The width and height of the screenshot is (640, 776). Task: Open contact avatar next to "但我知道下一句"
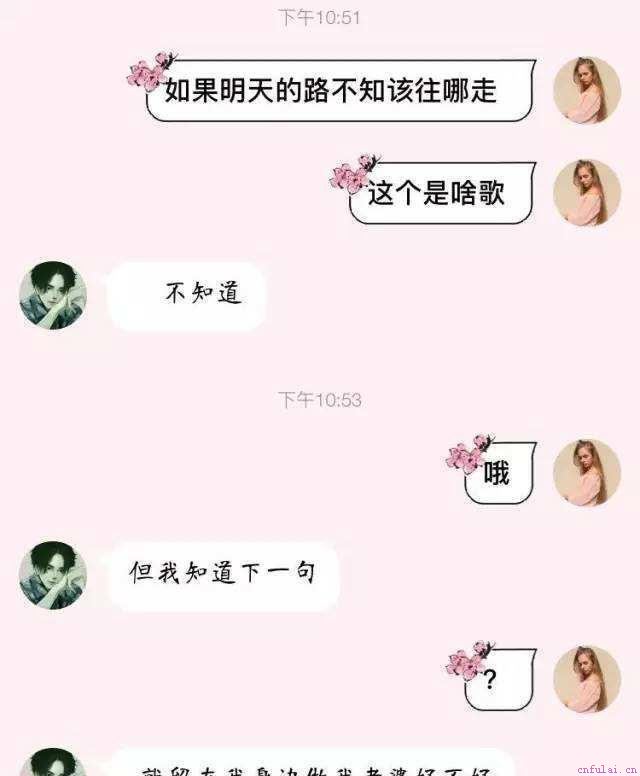(53, 575)
